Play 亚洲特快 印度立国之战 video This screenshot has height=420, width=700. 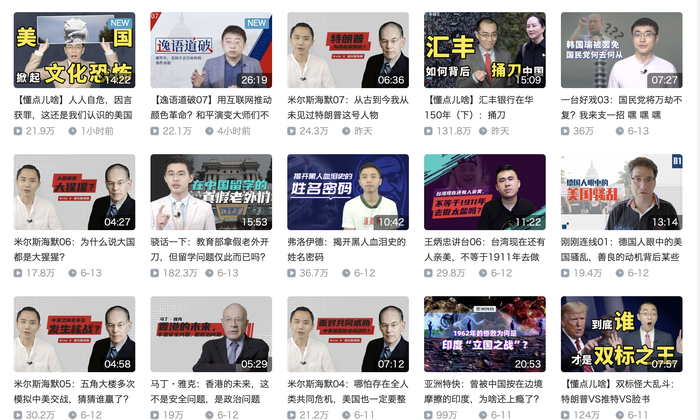(x=484, y=334)
